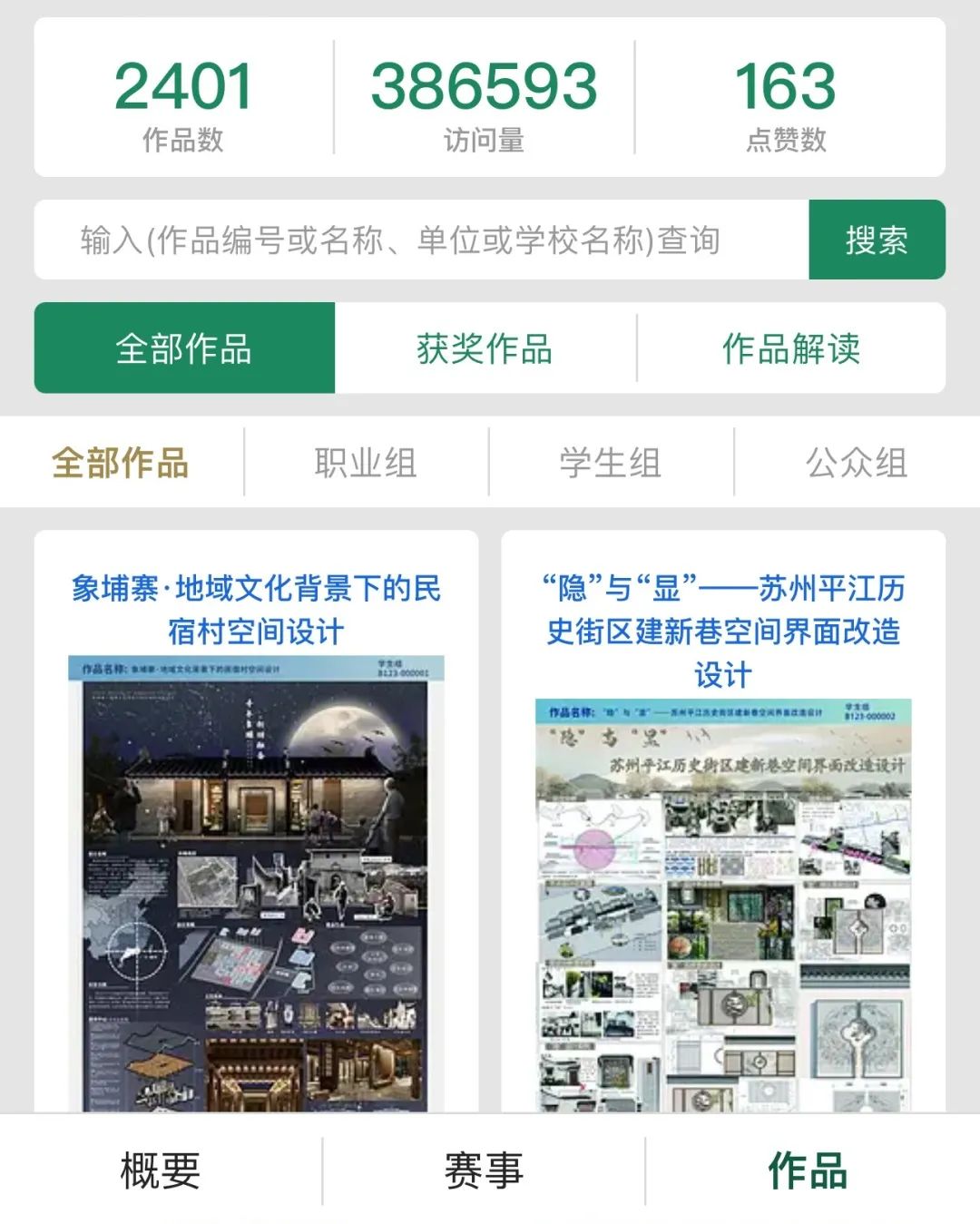Filter by 职业组
The image size is (980, 1224).
point(366,463)
